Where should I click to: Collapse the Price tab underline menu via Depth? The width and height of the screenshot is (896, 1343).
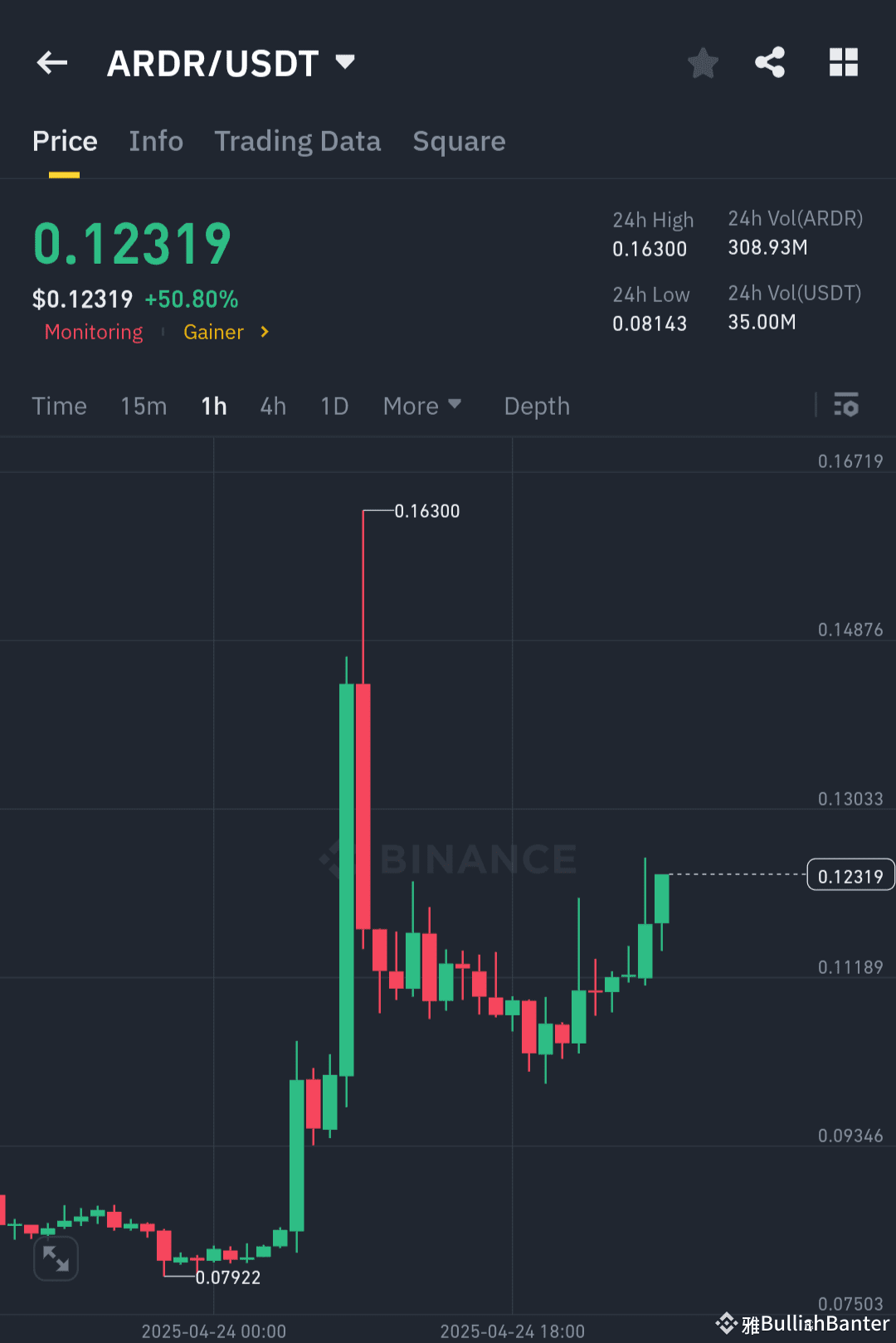tap(537, 406)
